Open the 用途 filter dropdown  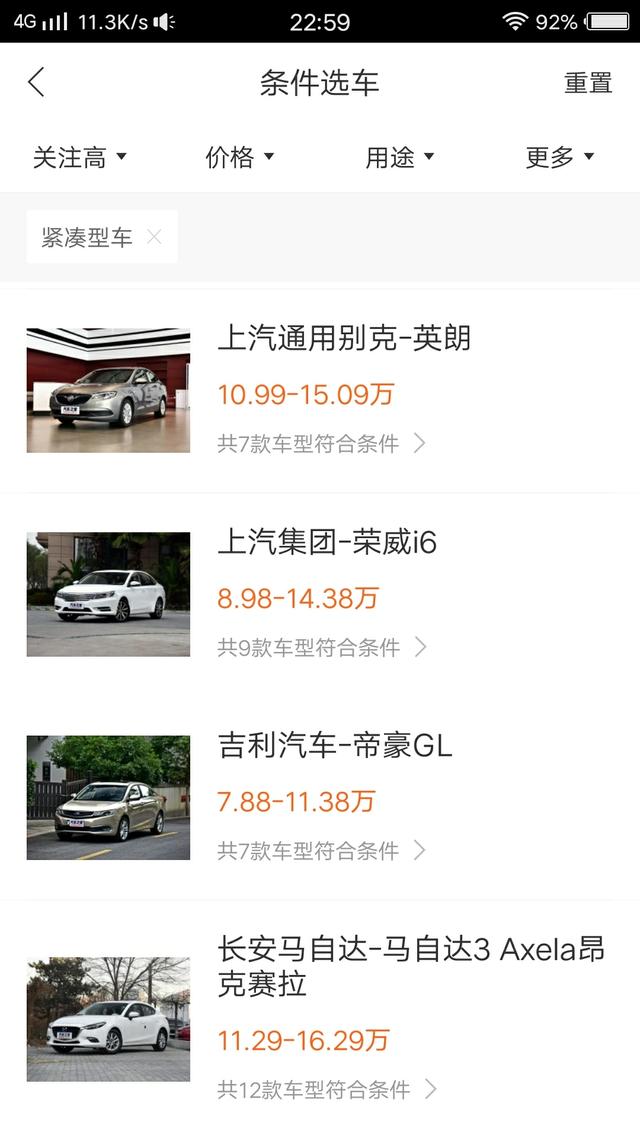(400, 157)
